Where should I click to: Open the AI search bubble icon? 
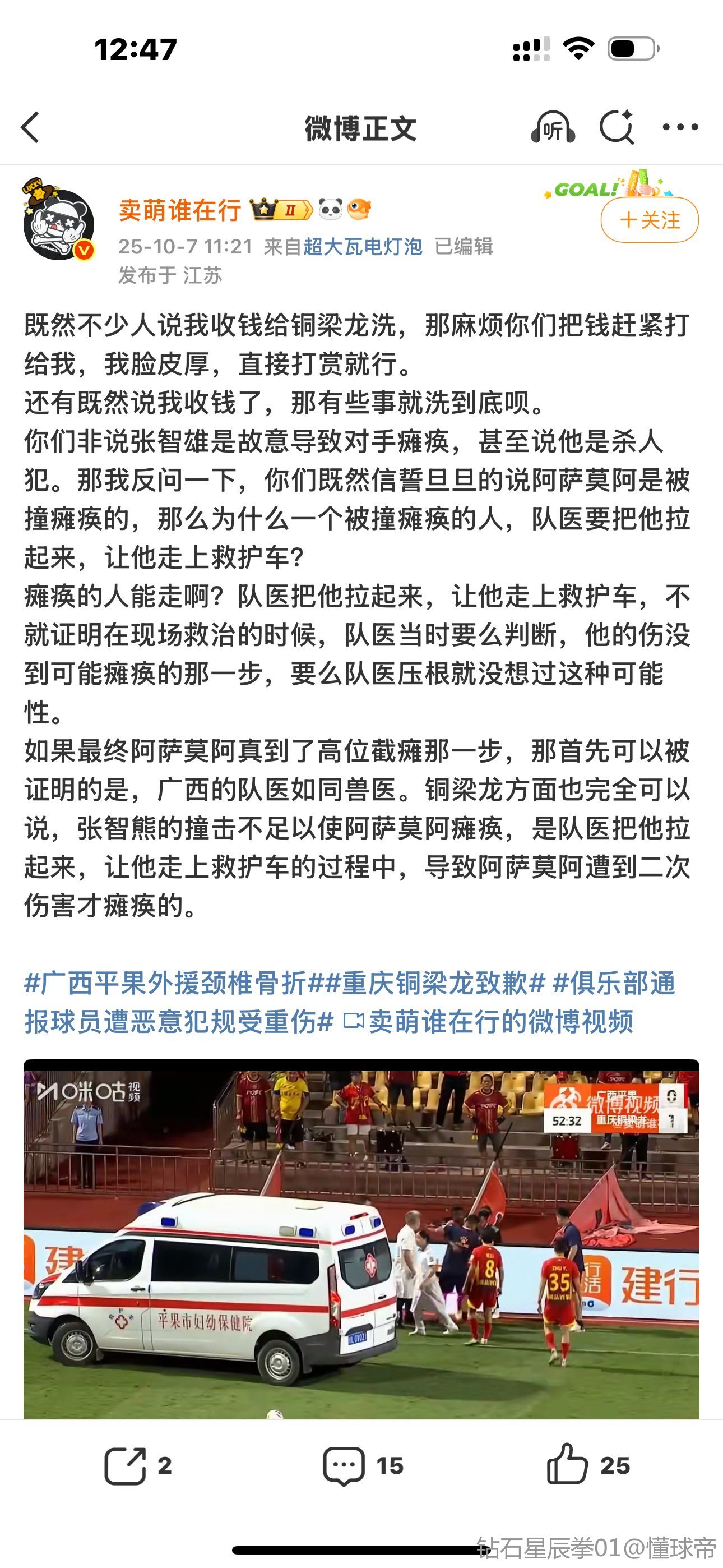click(x=617, y=128)
